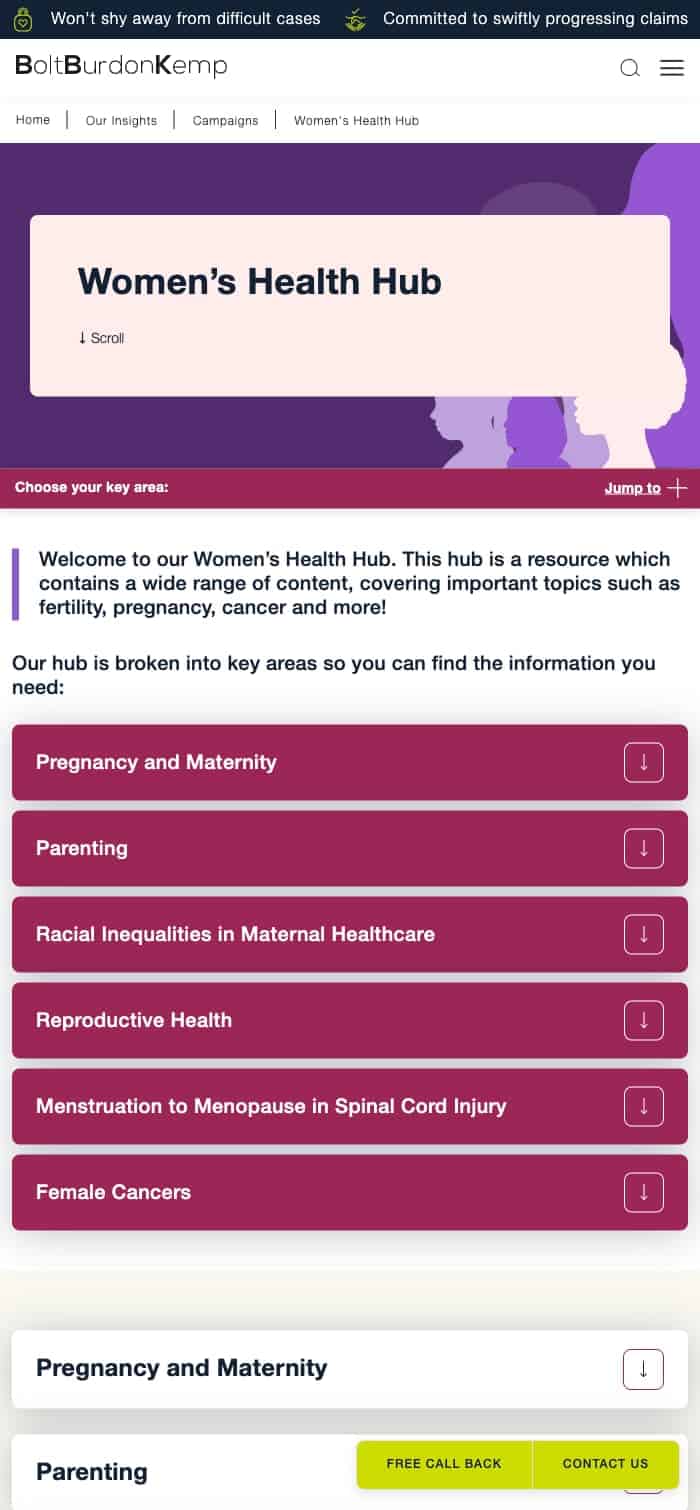Open the BoltBurdonKemp homepage logo
Viewport: 700px width, 1510px height.
click(x=121, y=66)
